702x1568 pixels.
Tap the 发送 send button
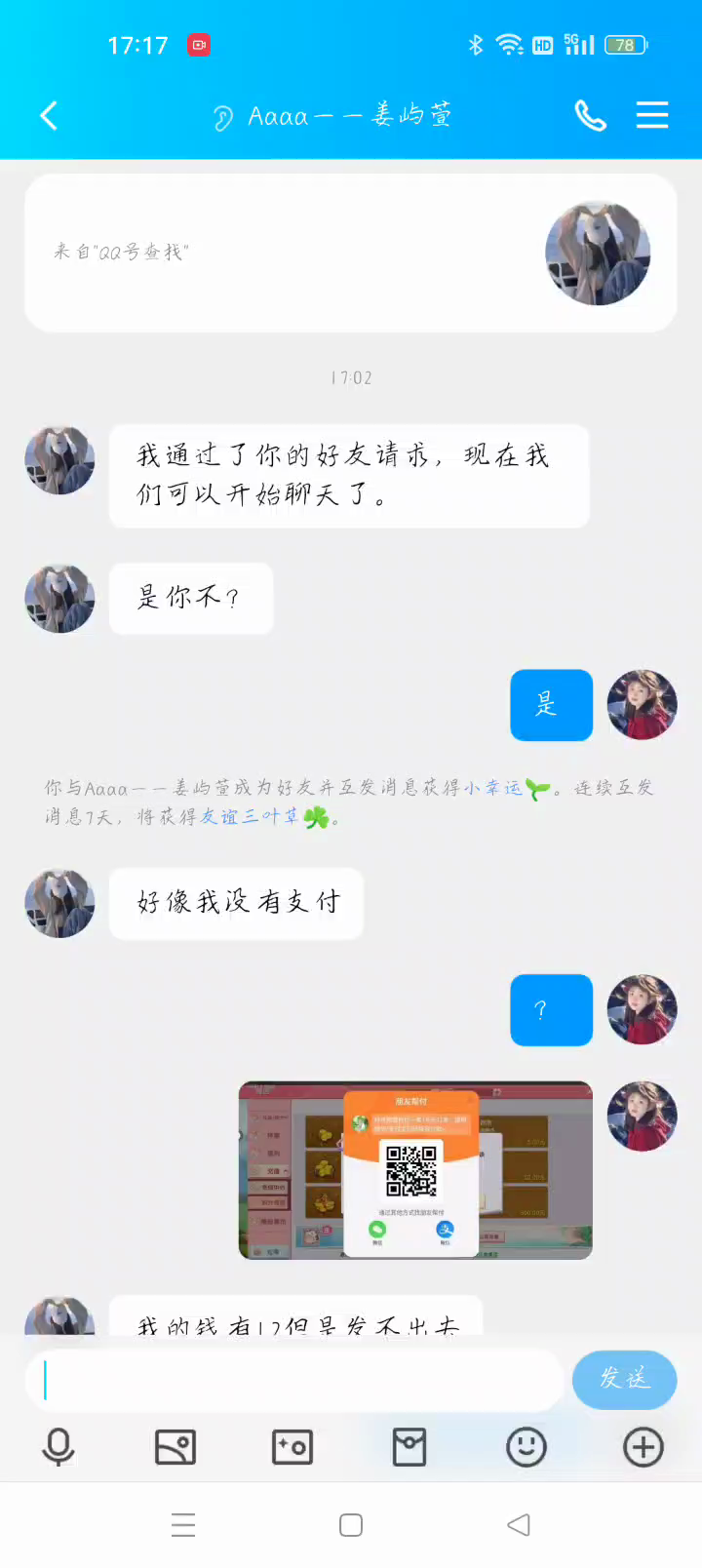coord(624,1379)
